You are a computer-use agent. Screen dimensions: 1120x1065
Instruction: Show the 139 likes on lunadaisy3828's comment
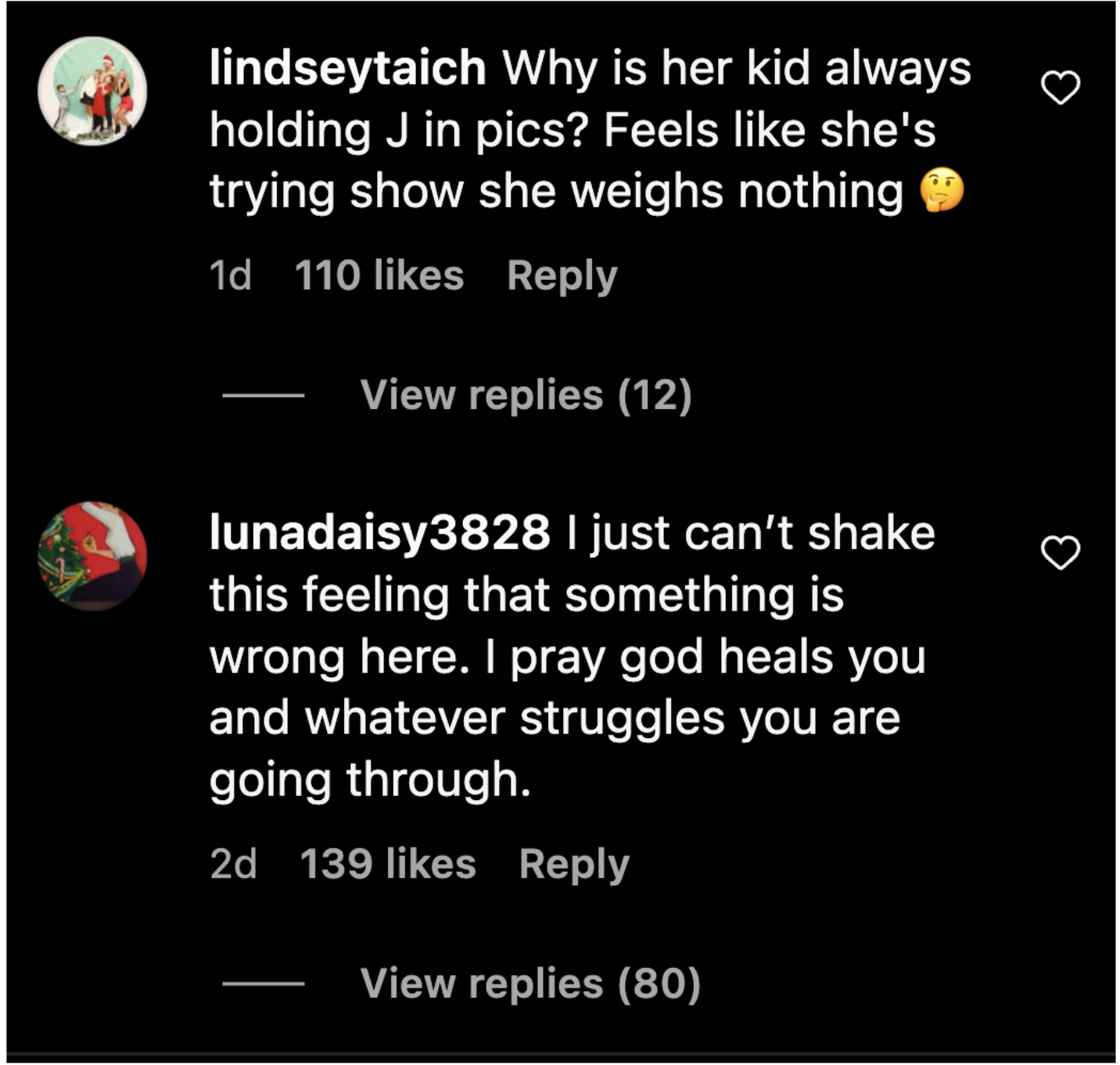pyautogui.click(x=388, y=865)
